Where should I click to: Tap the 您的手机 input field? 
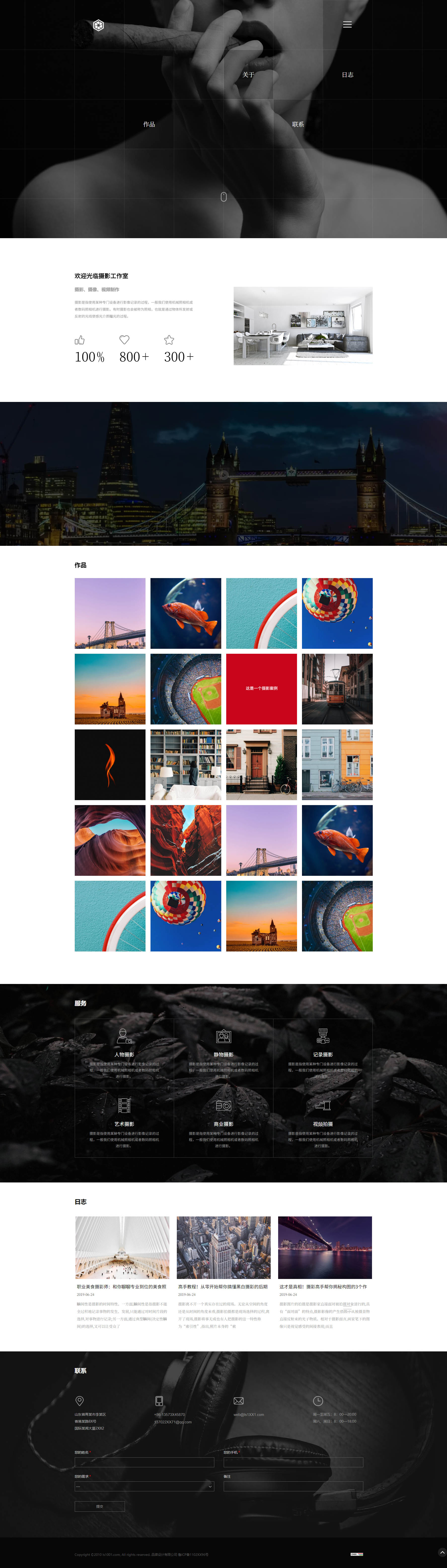click(x=293, y=1462)
